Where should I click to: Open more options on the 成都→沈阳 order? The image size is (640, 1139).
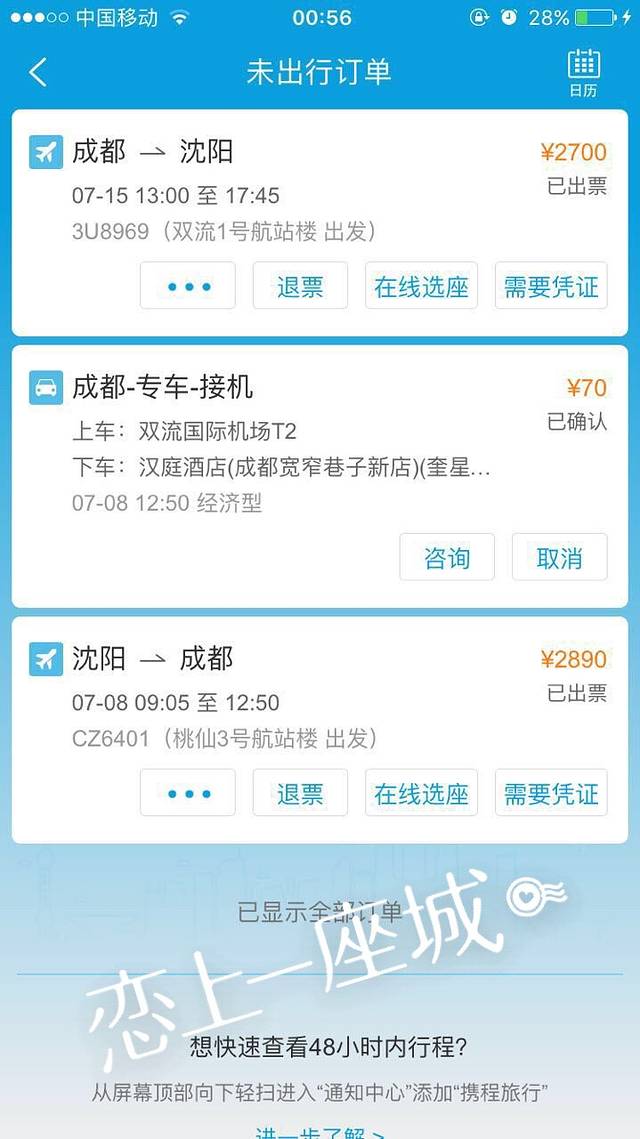(x=188, y=286)
